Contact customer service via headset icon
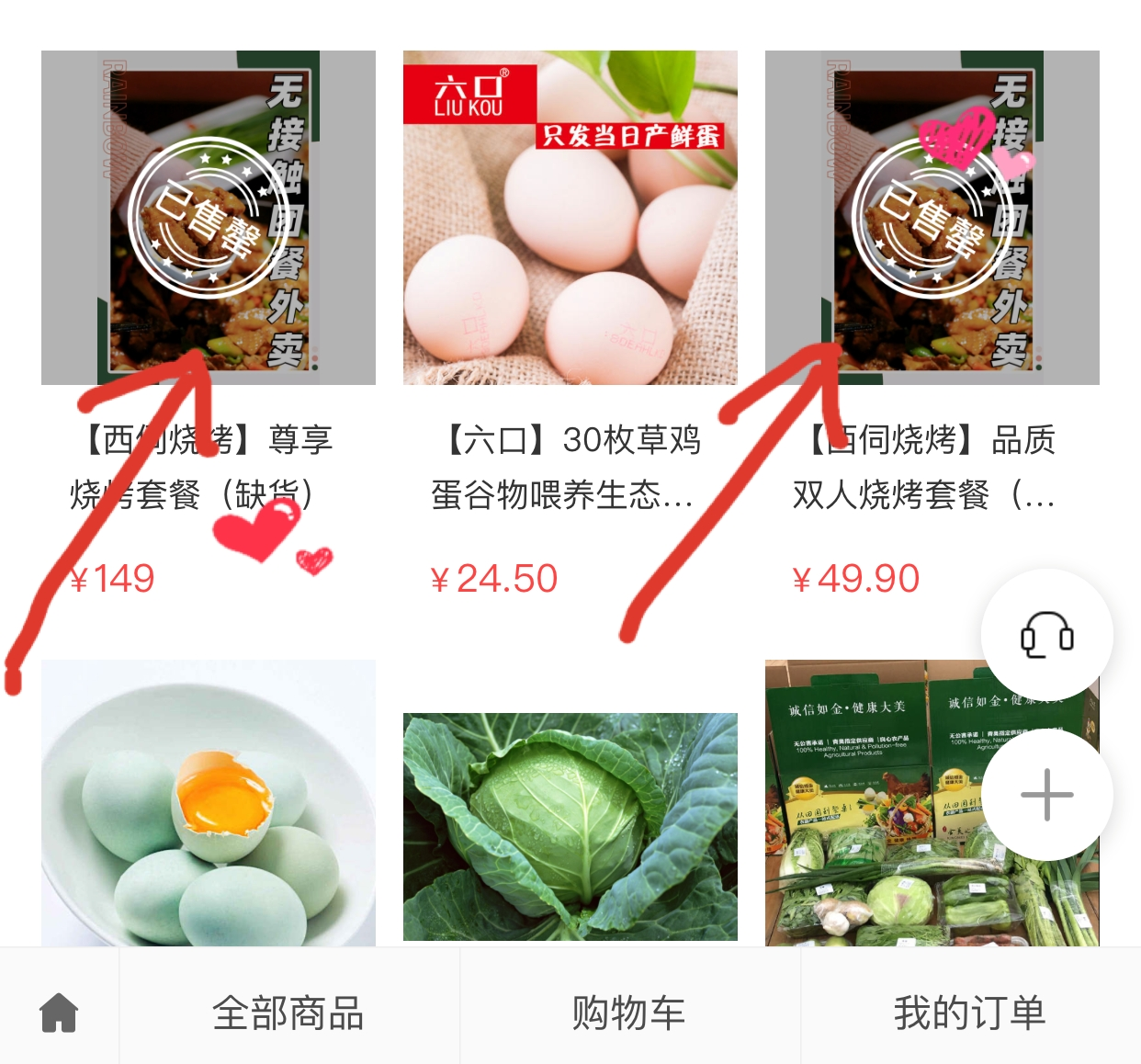 tap(1046, 635)
